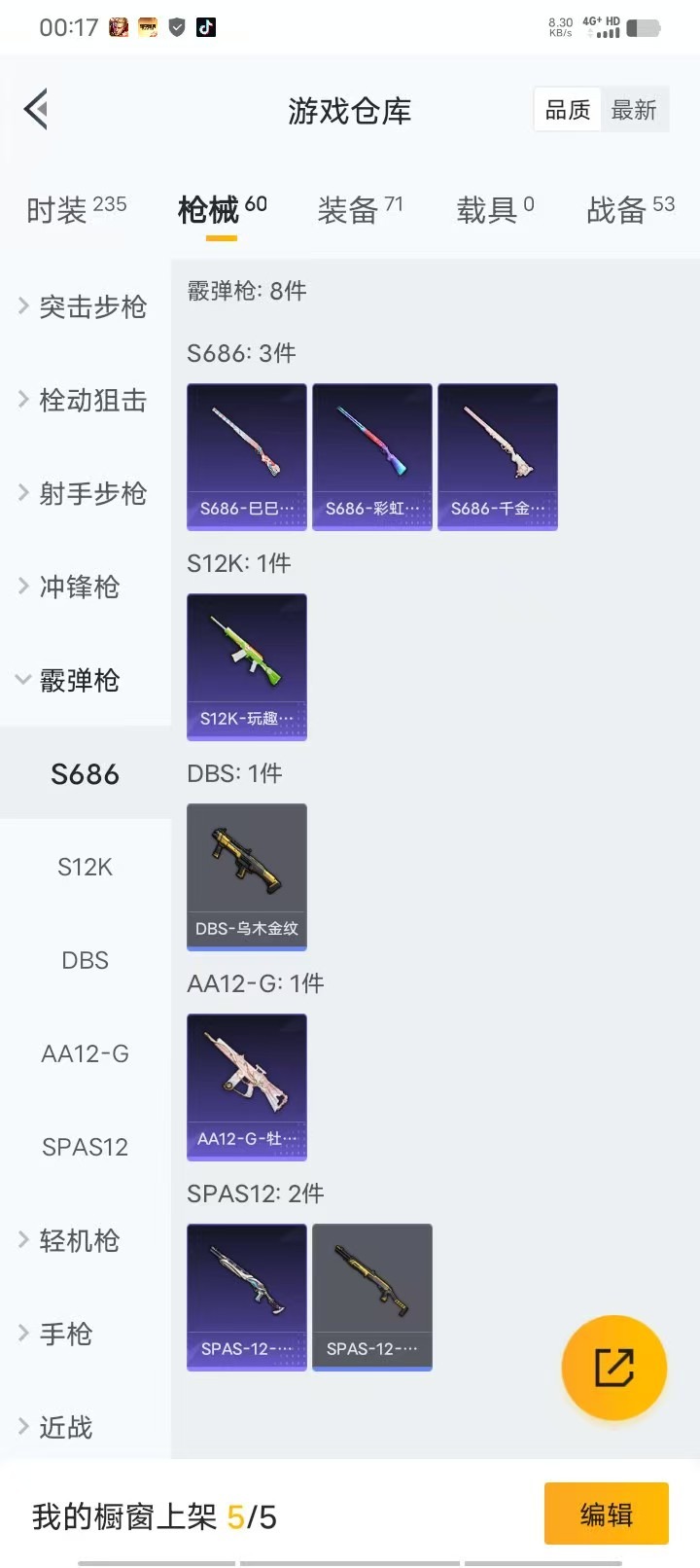Tap the yellow floating share button
The width and height of the screenshot is (700, 1568).
613,1368
